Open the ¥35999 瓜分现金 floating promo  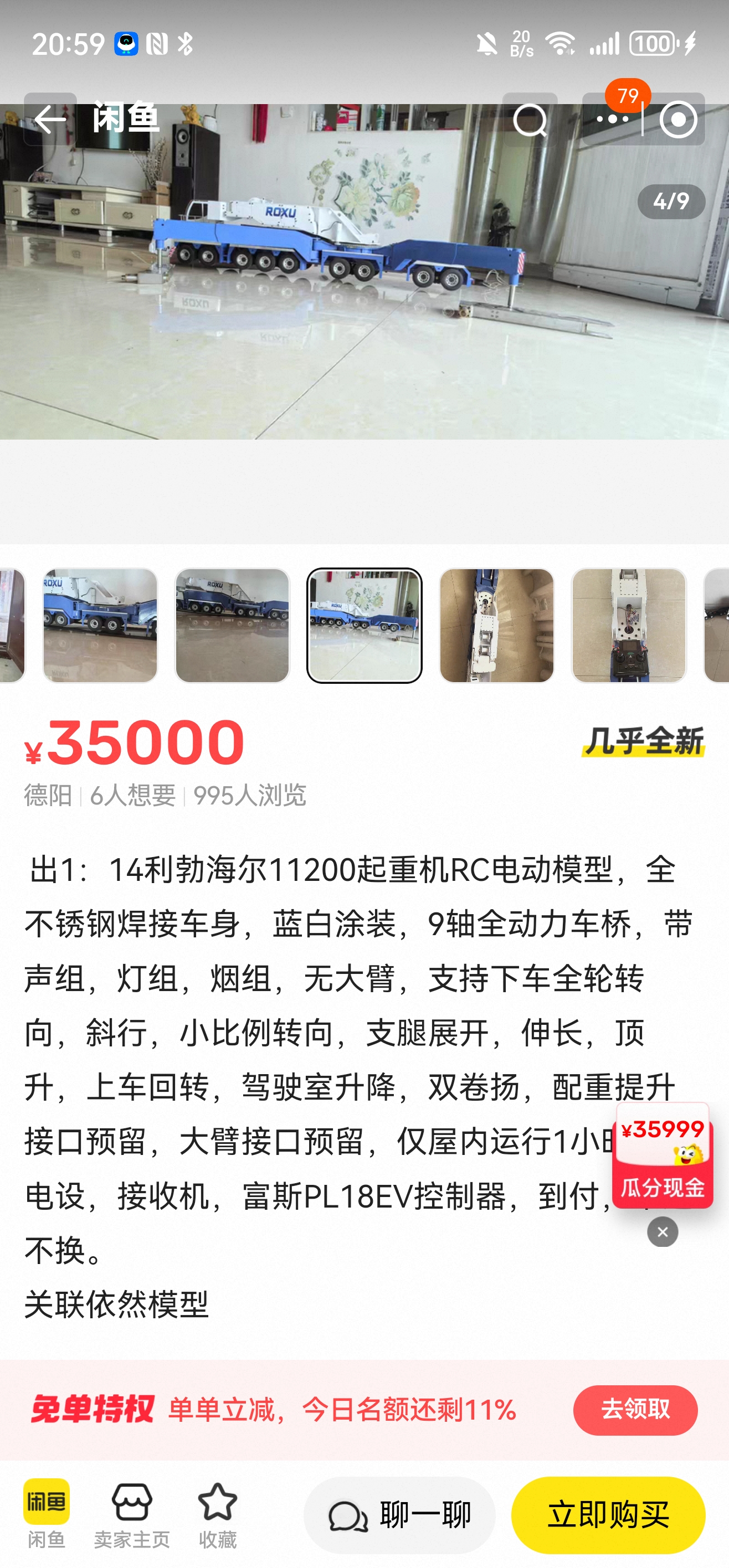pos(662,1155)
